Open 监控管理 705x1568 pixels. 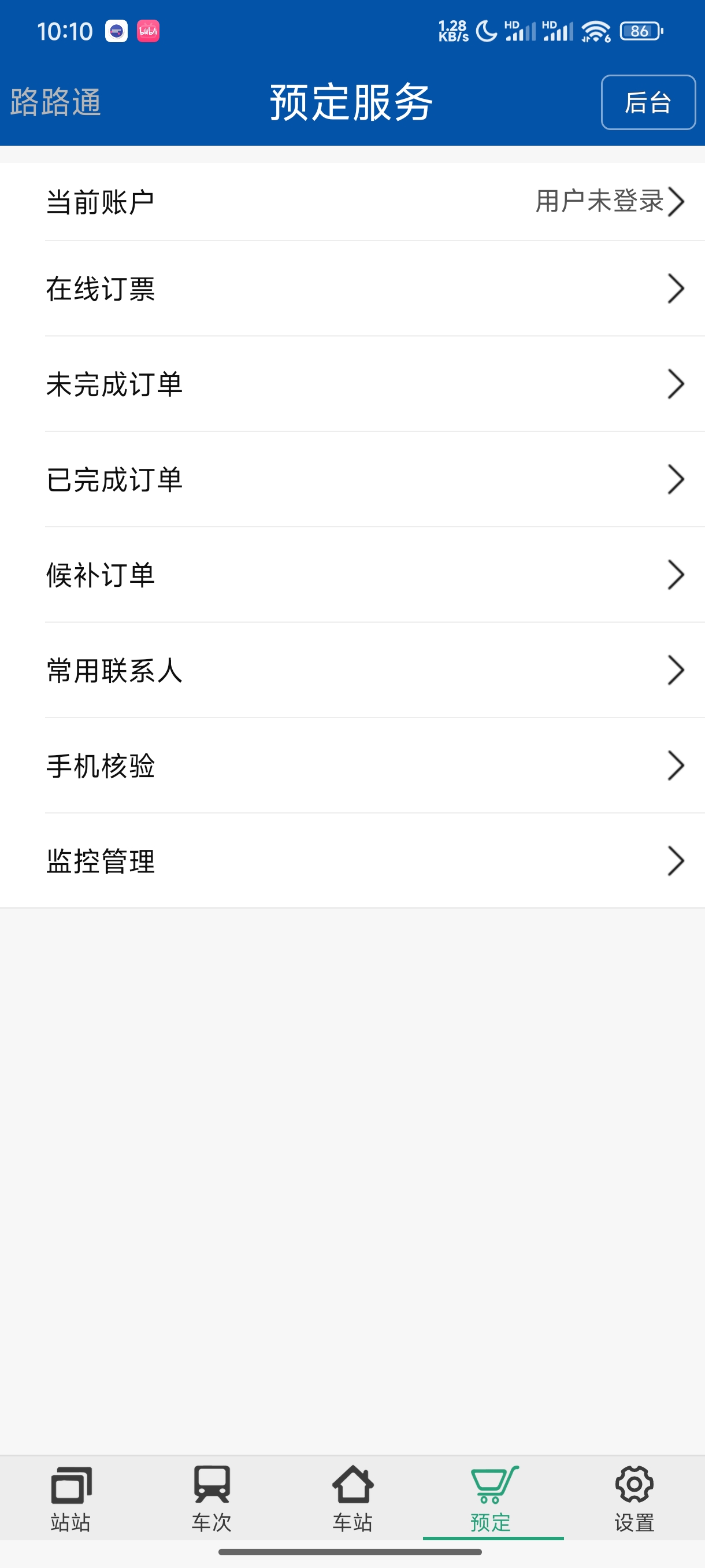coord(353,861)
